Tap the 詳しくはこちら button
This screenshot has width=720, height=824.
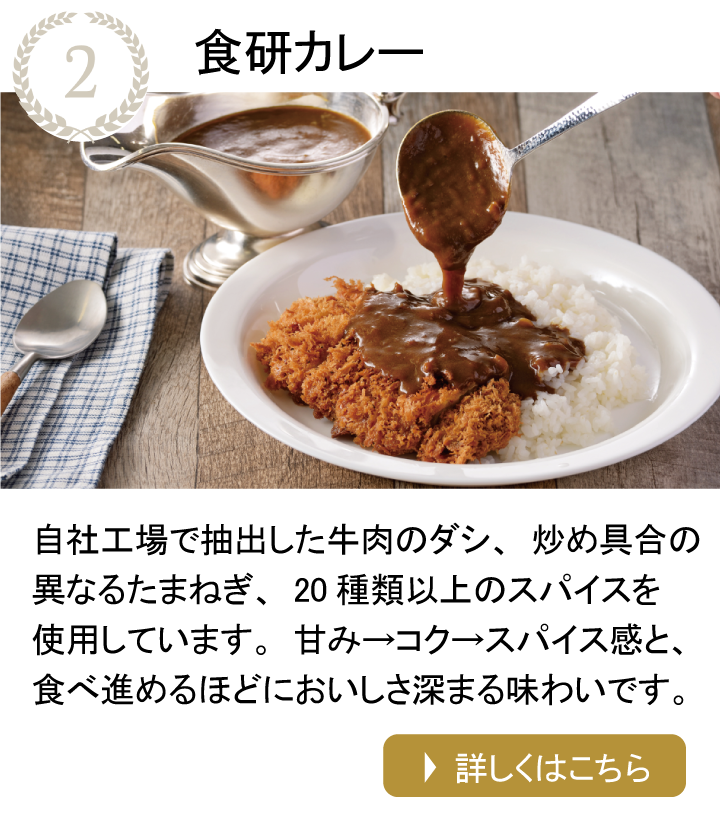click(x=534, y=766)
